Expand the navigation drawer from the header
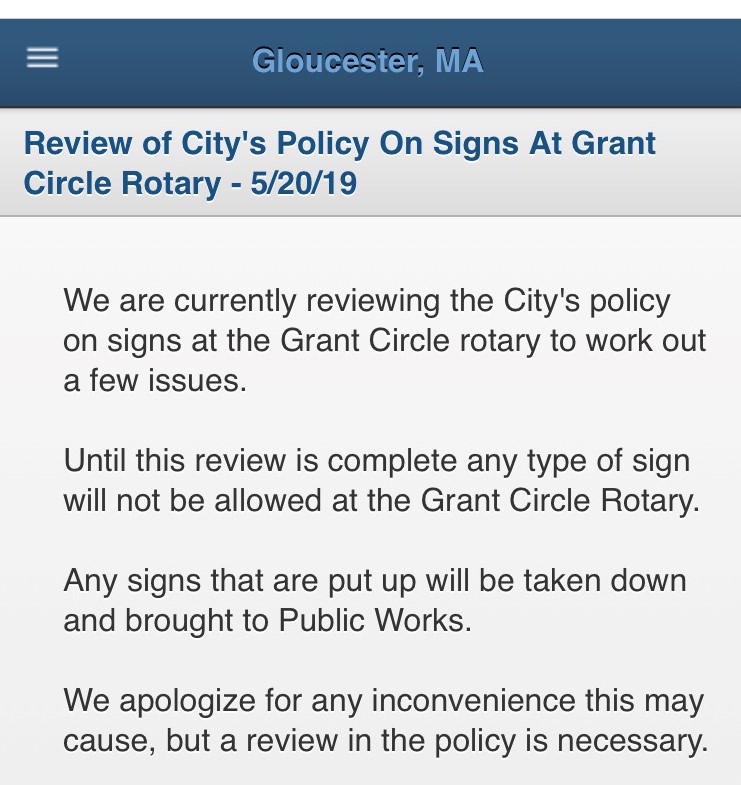 pyautogui.click(x=42, y=58)
